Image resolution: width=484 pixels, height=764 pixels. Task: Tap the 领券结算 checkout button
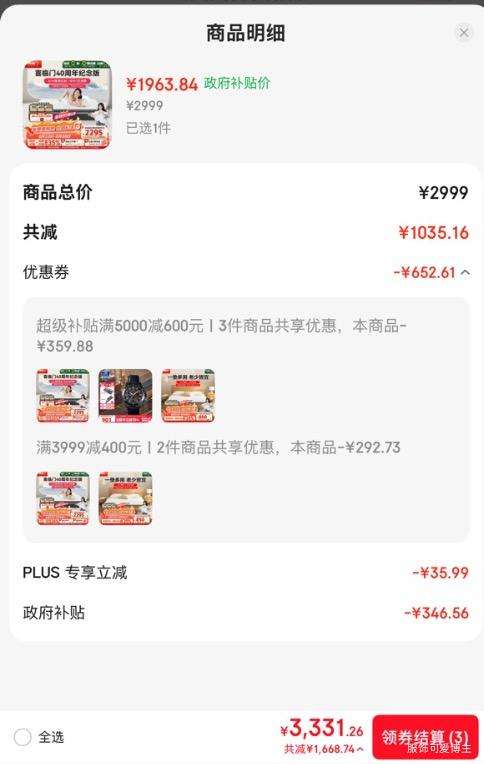pyautogui.click(x=425, y=737)
